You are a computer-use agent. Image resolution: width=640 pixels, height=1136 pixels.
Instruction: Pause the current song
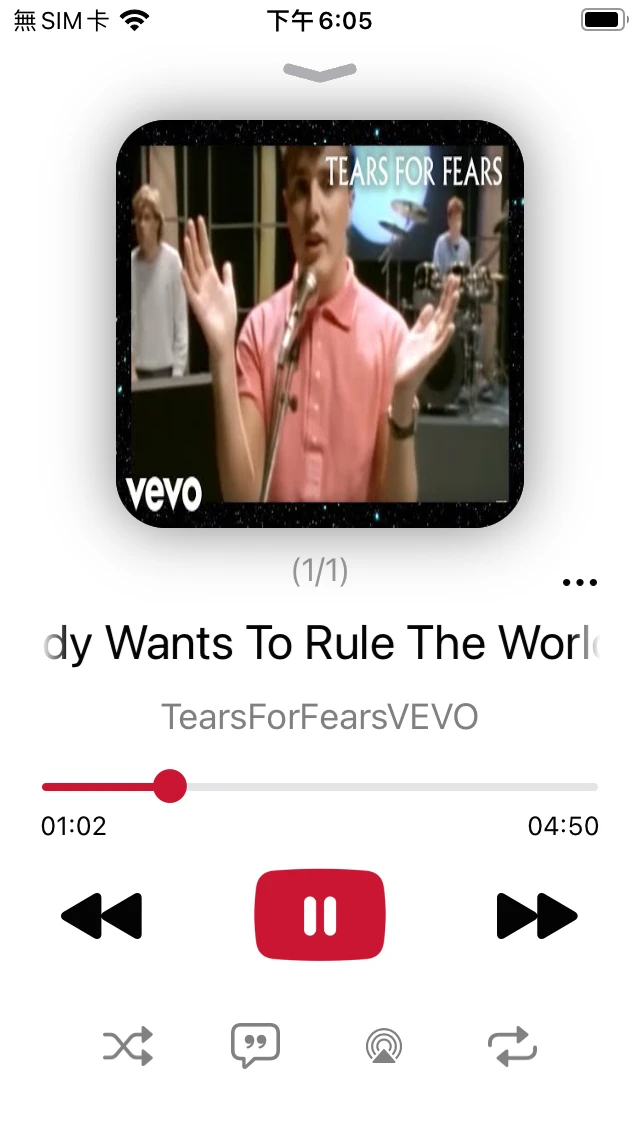coord(320,915)
